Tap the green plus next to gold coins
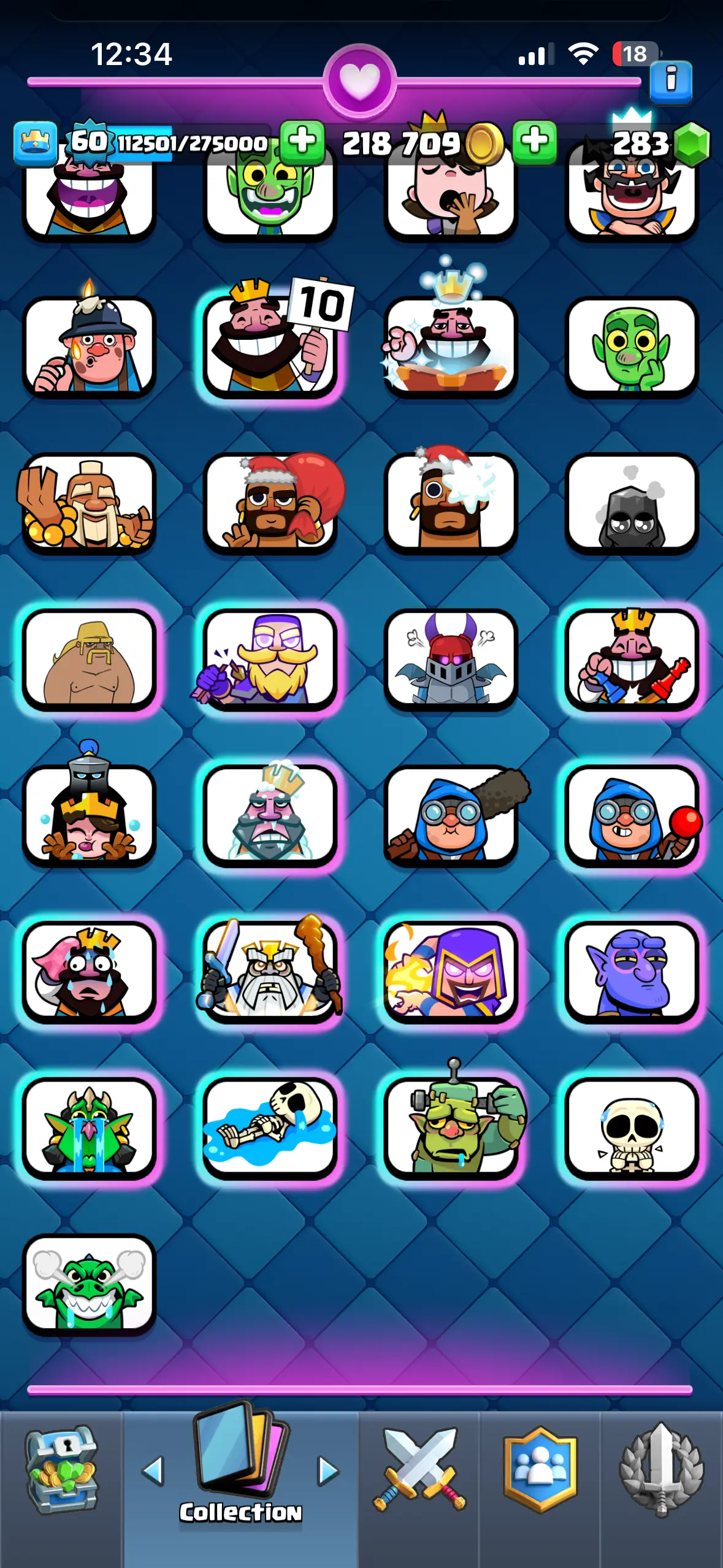 click(535, 141)
